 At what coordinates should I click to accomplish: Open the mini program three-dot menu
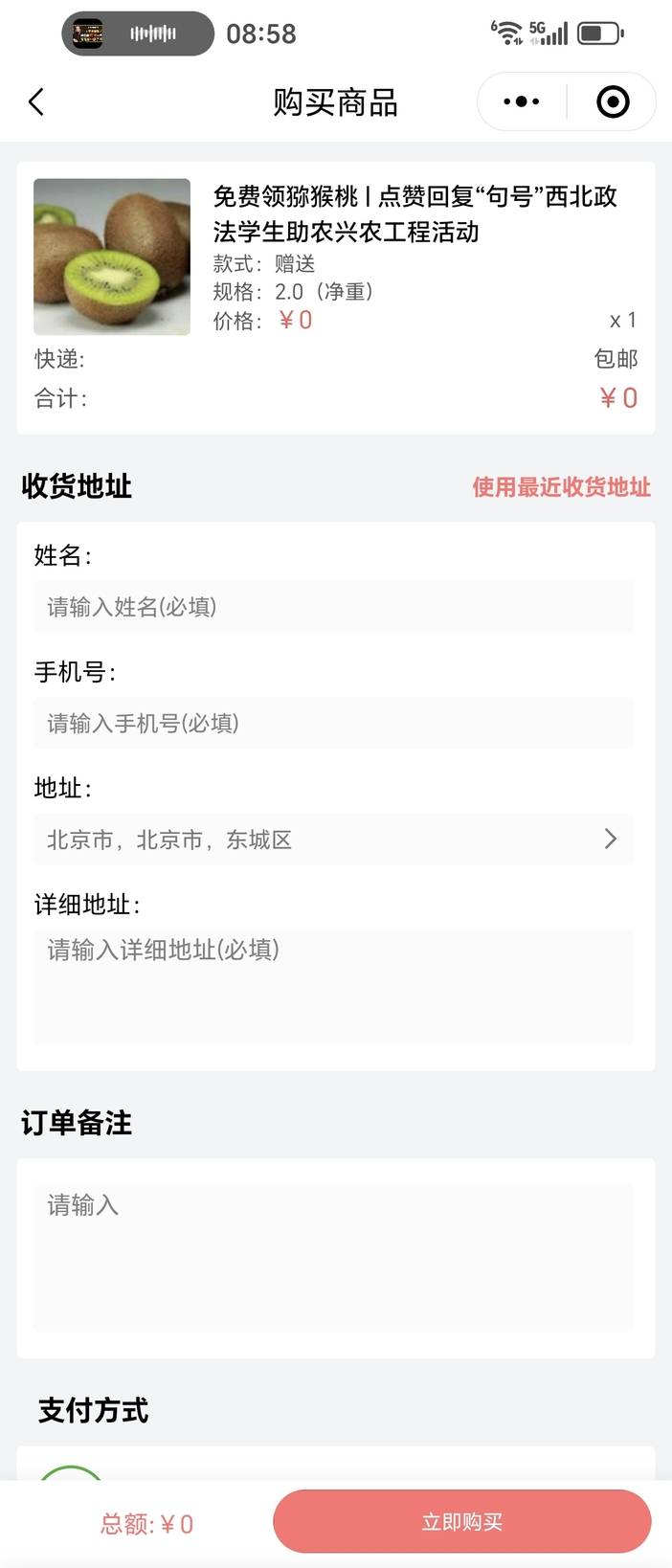(522, 101)
